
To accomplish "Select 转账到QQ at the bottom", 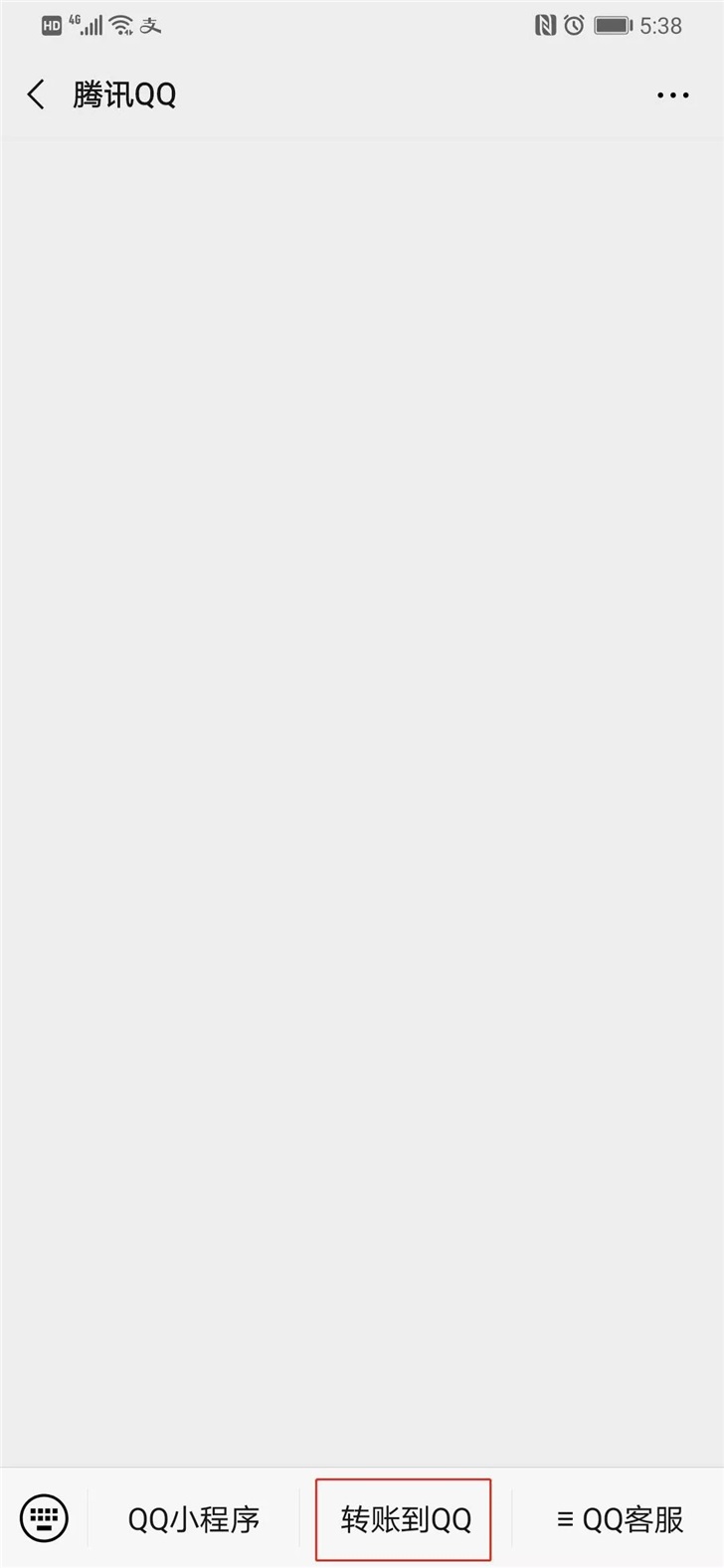I will (405, 1519).
